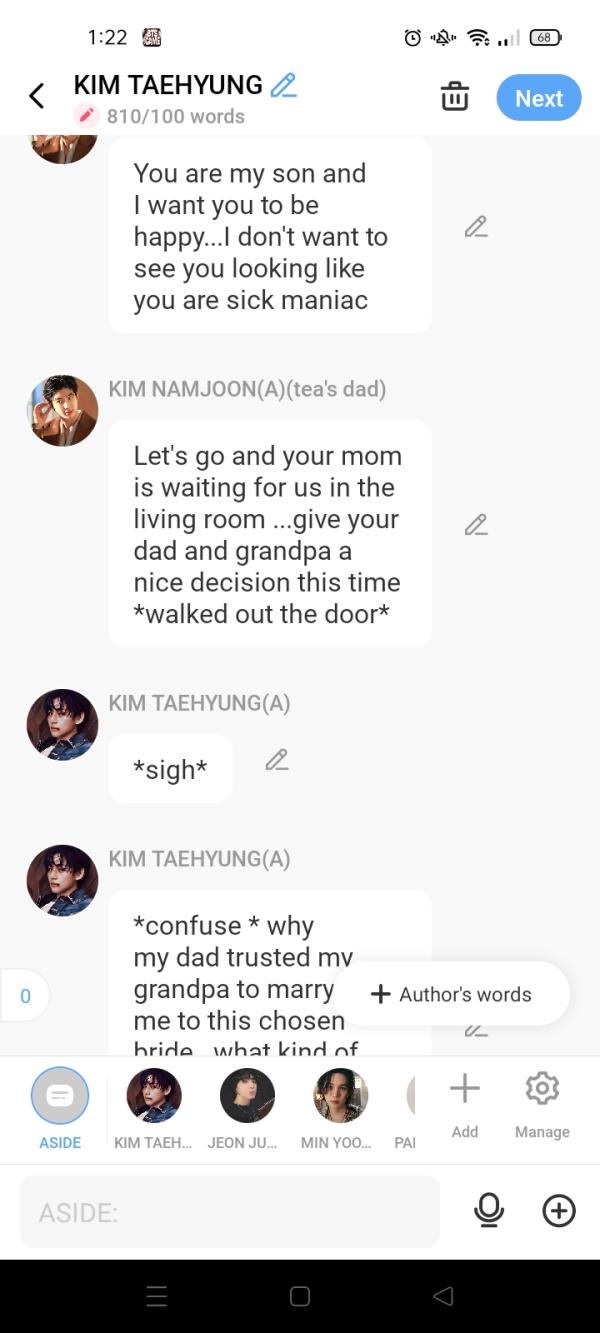Focus the ASIDE text input

coord(230,1212)
